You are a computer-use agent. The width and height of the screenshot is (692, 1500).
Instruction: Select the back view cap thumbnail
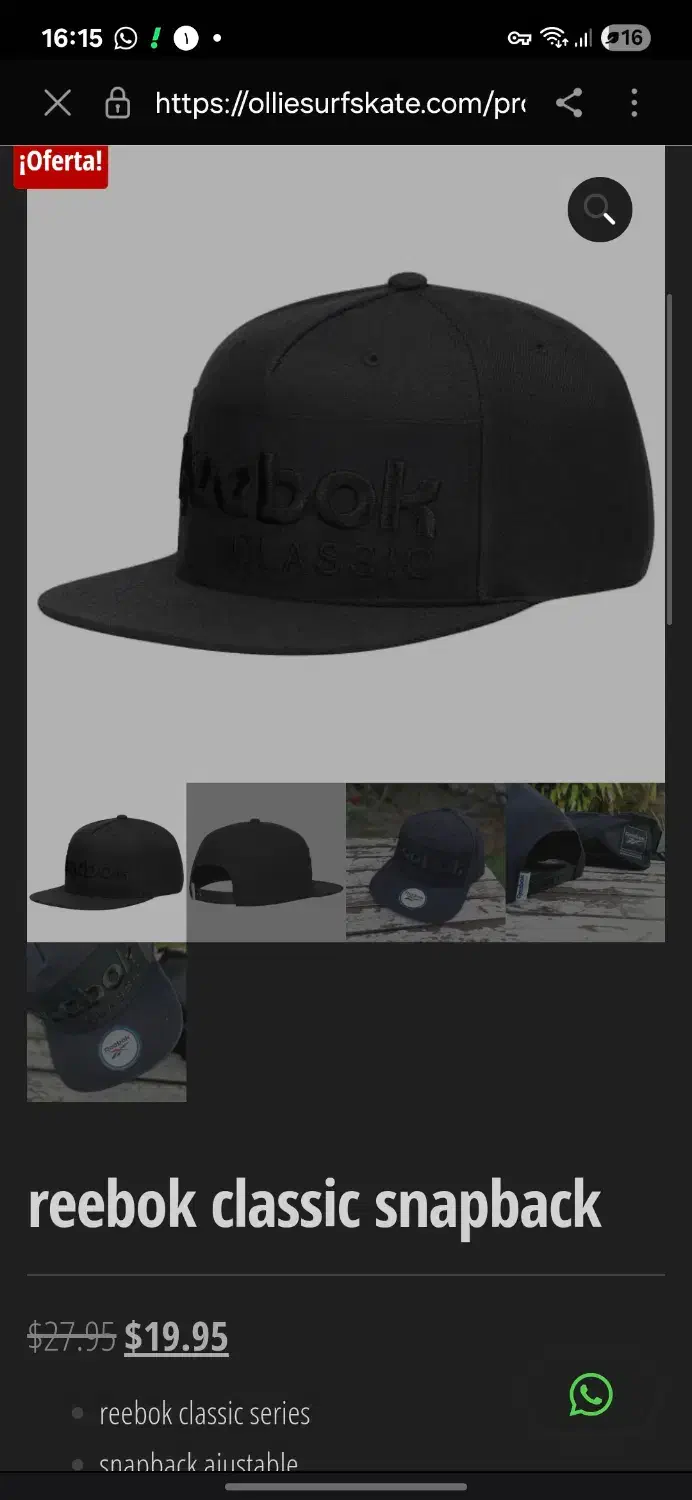(266, 862)
